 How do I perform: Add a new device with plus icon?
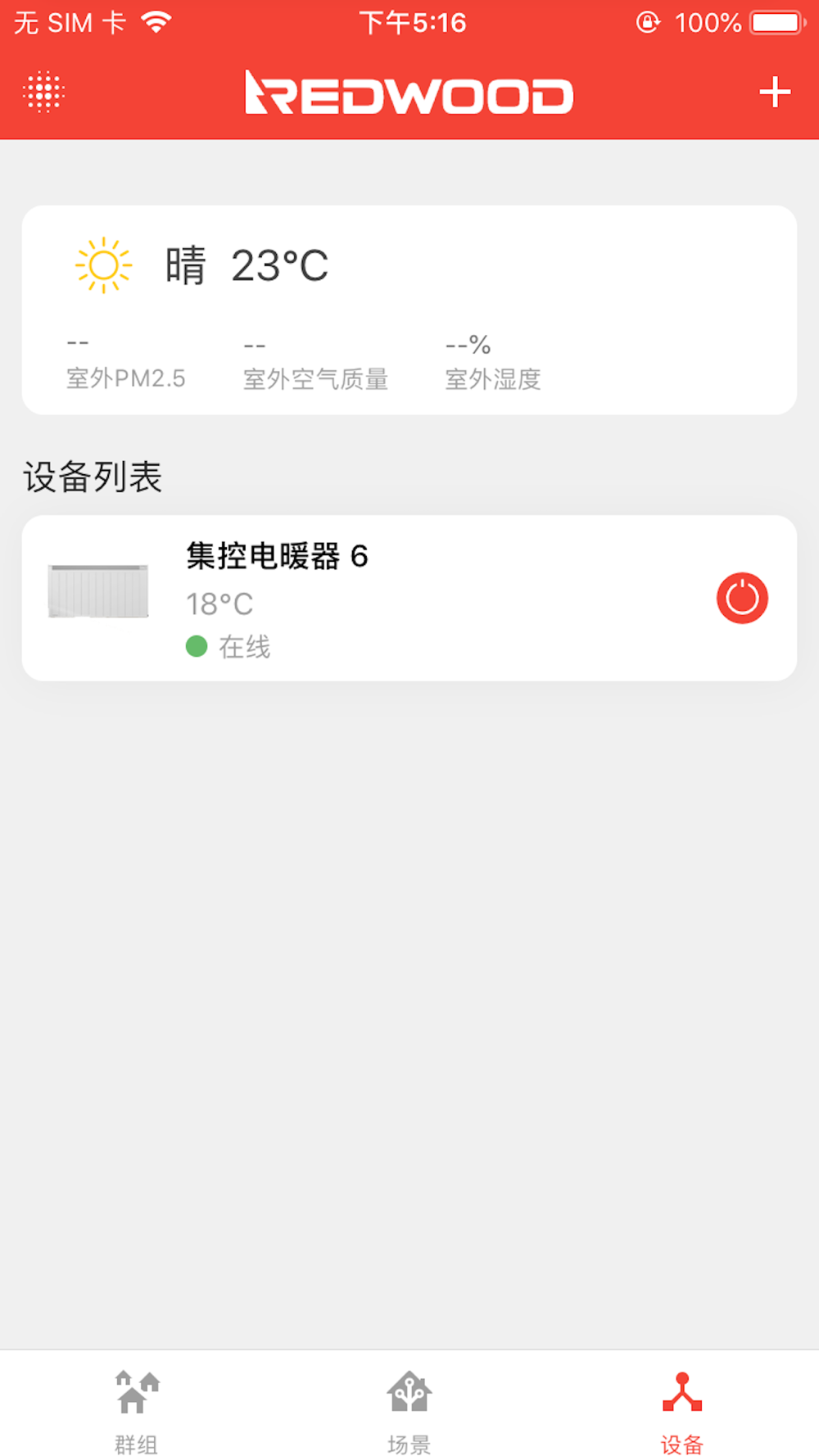point(774,92)
